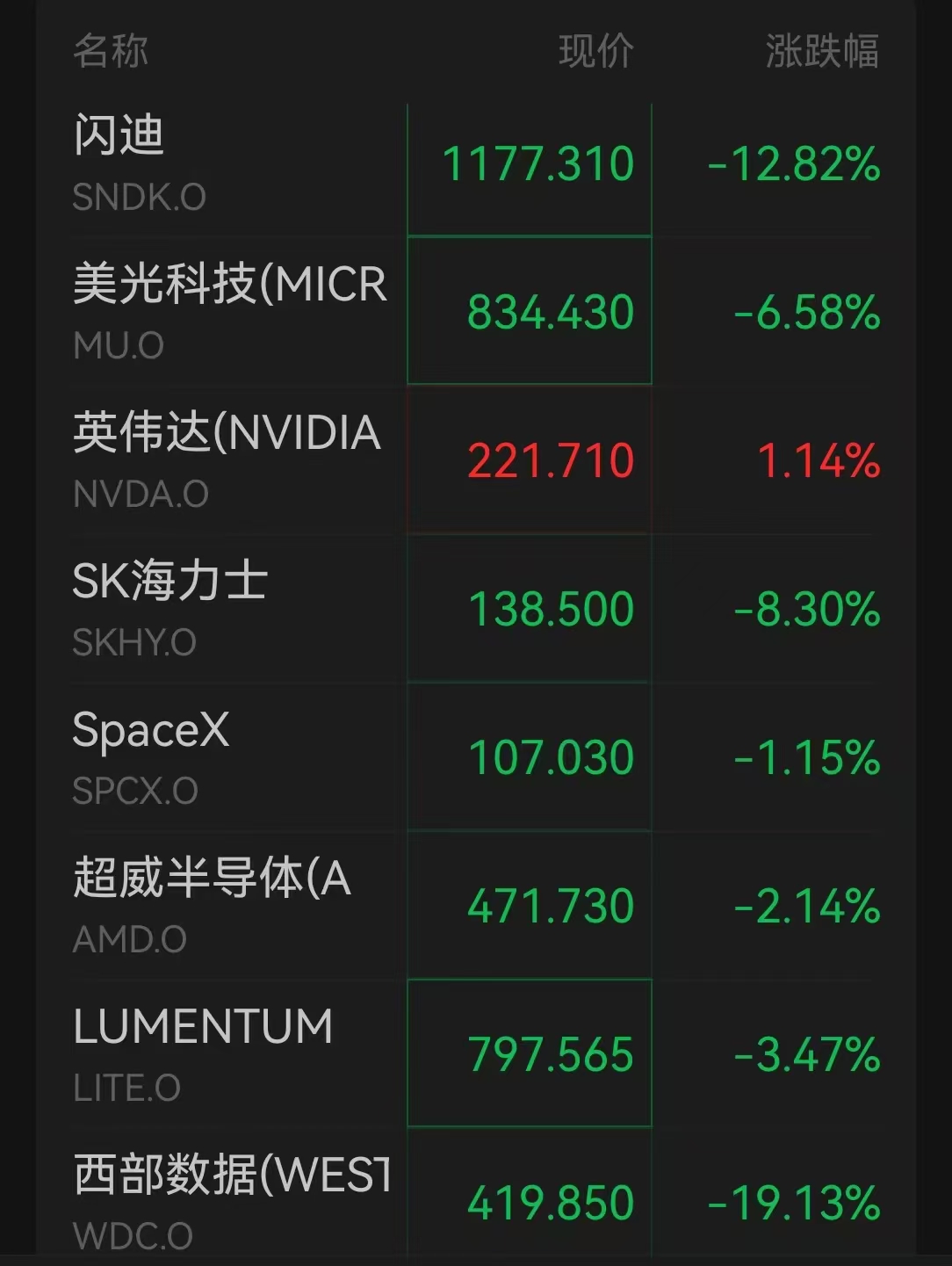952x1266 pixels.
Task: Select the SK海力士 SKHY.O row
Action: (476, 609)
